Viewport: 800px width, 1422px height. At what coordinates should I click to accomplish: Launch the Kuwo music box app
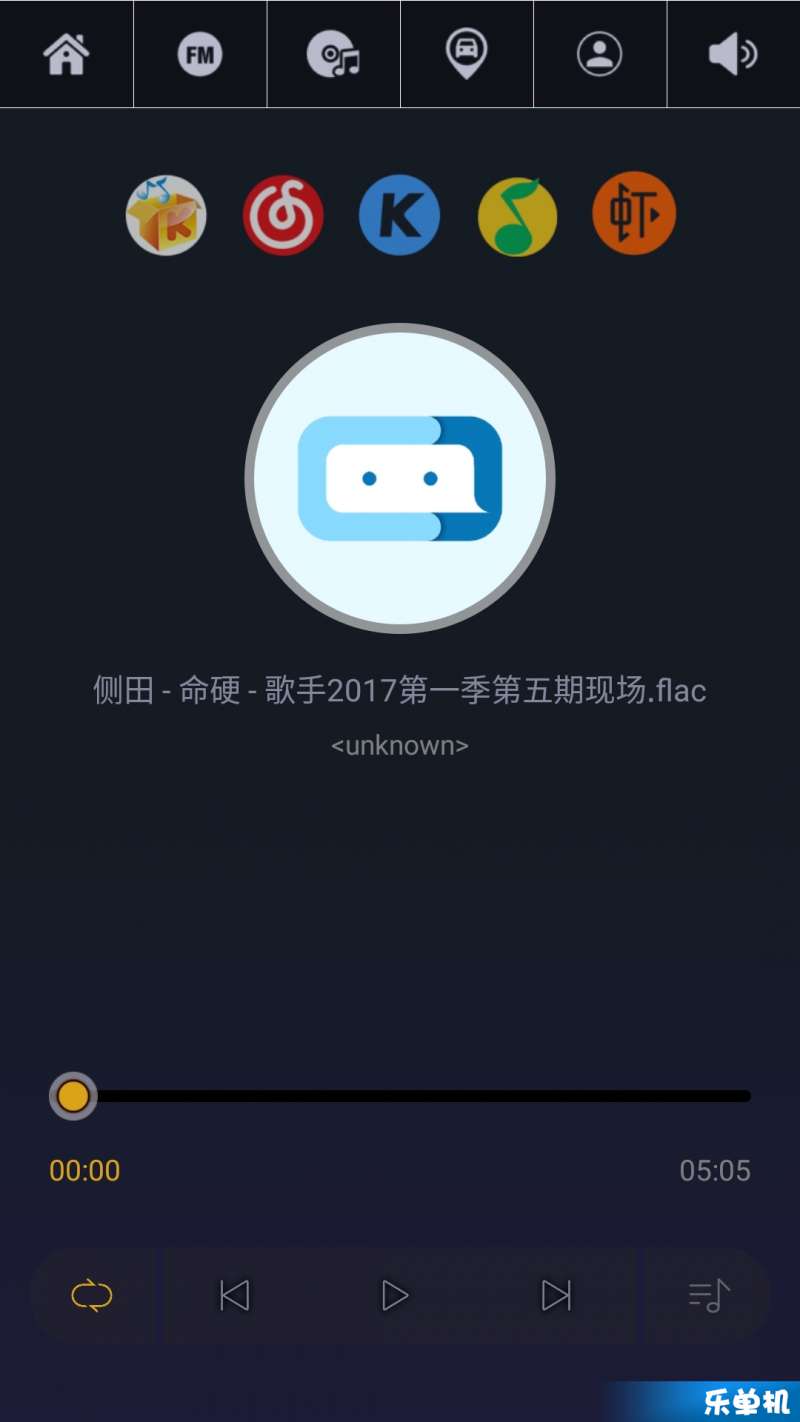[x=166, y=215]
